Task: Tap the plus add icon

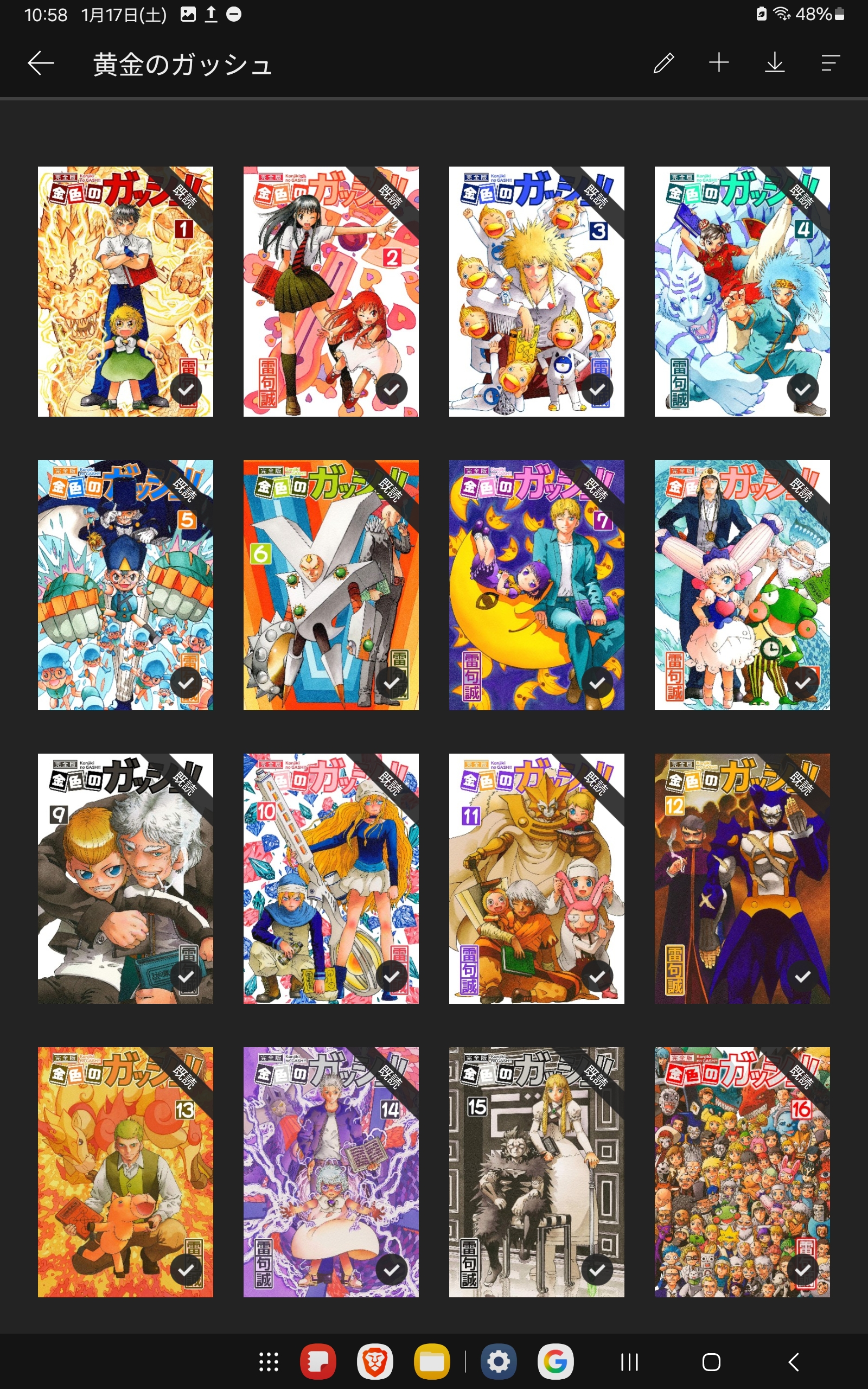Action: click(719, 62)
